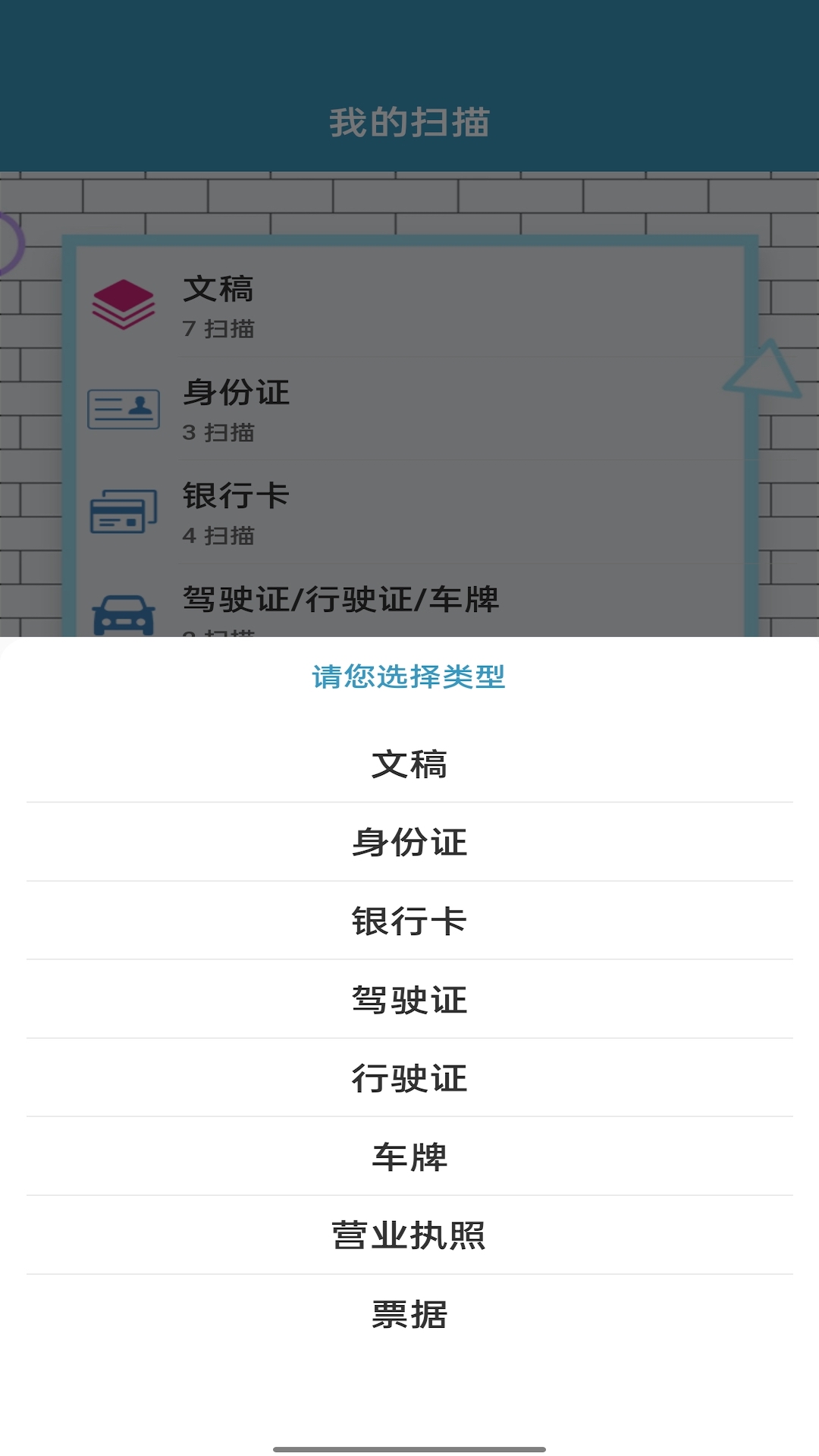
Task: Choose 票据 as the scan type
Action: coord(409,1314)
